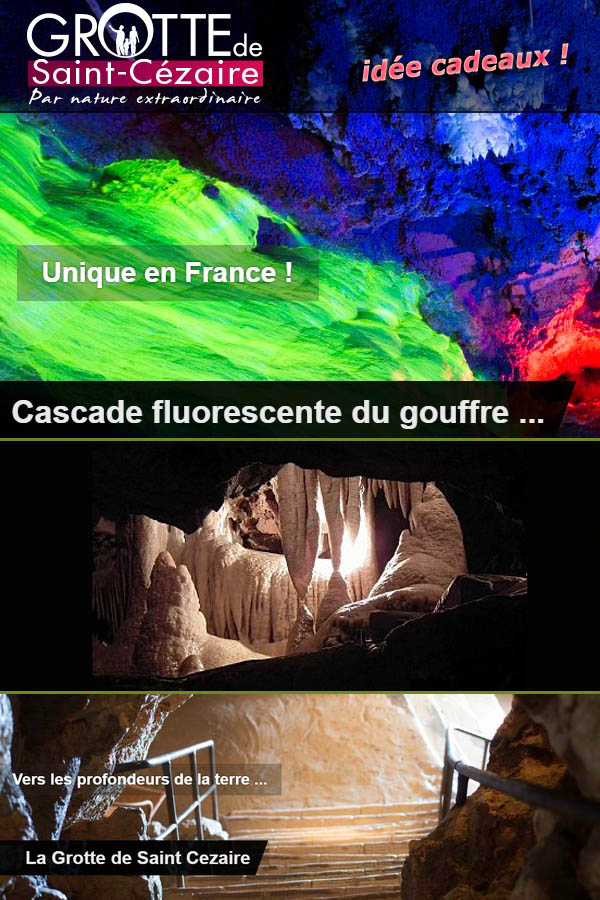Open the idée cadeaux link
The image size is (600, 900).
click(465, 64)
